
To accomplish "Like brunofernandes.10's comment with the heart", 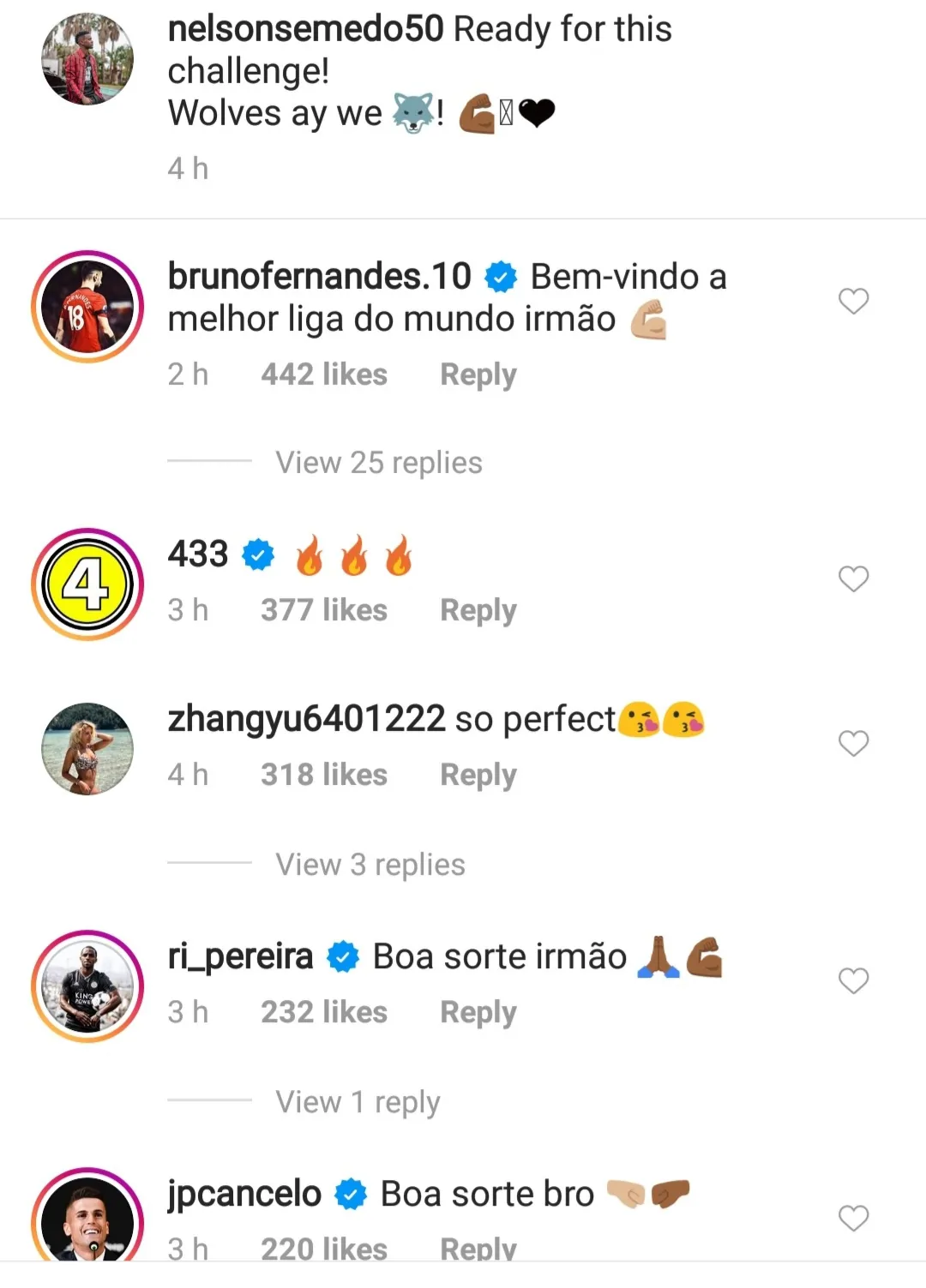I will 853,302.
